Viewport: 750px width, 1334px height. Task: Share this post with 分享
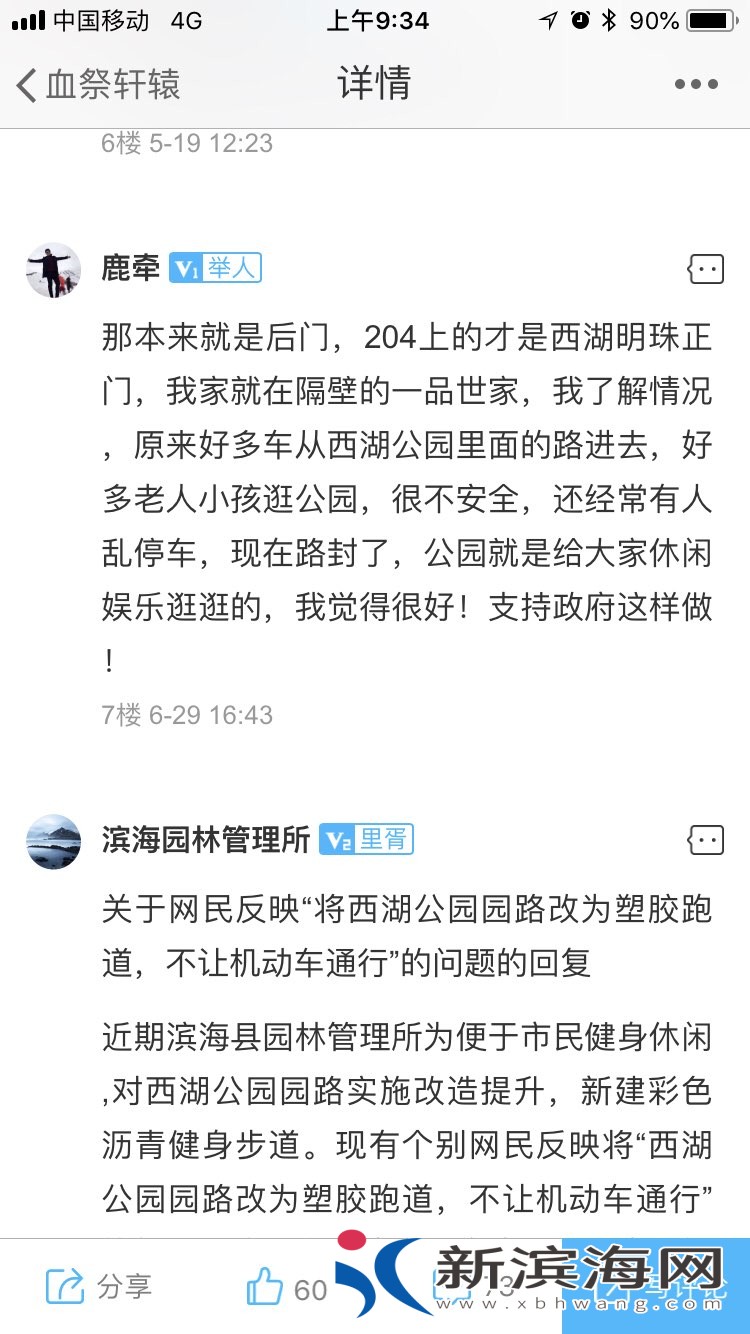(x=98, y=1287)
